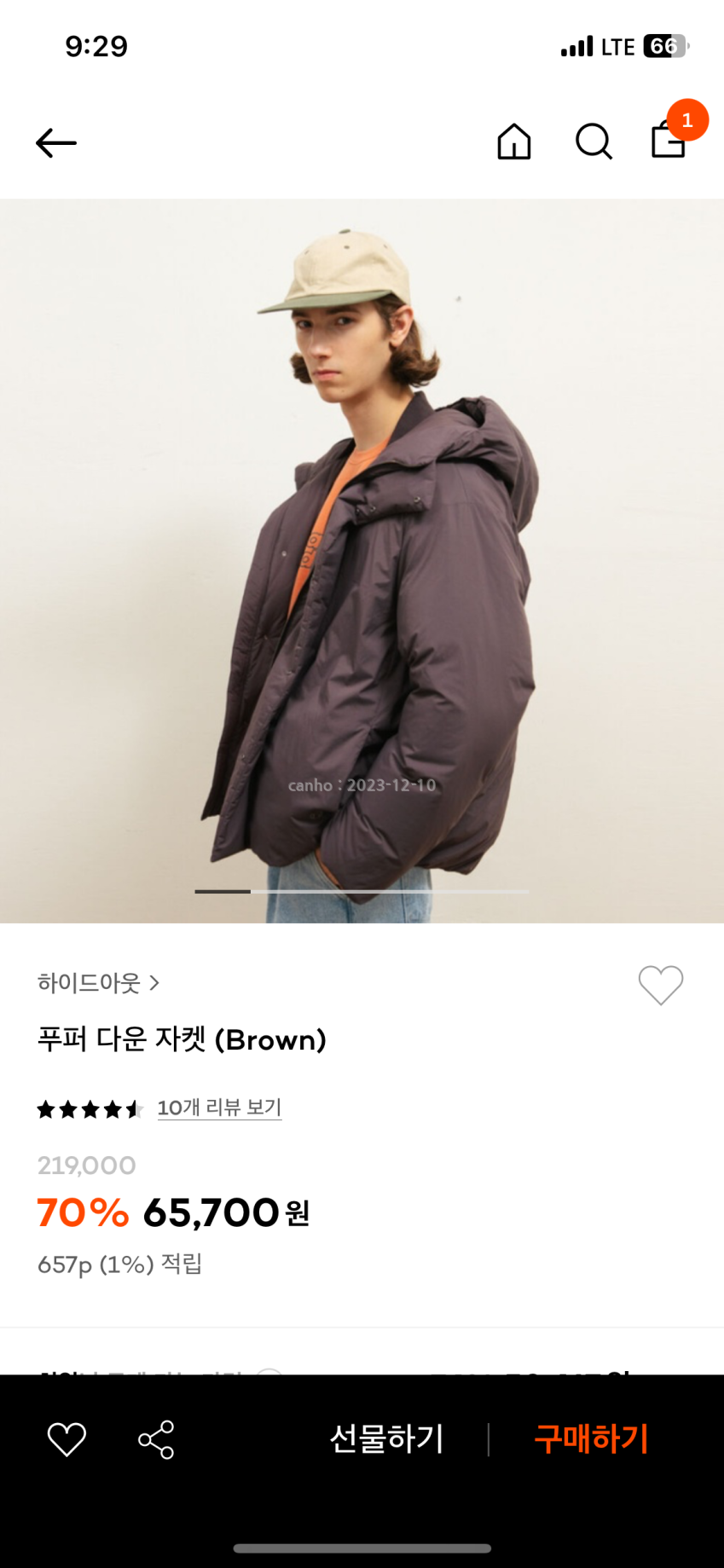The height and width of the screenshot is (1568, 724).
Task: Open search from the top bar
Action: (x=593, y=142)
